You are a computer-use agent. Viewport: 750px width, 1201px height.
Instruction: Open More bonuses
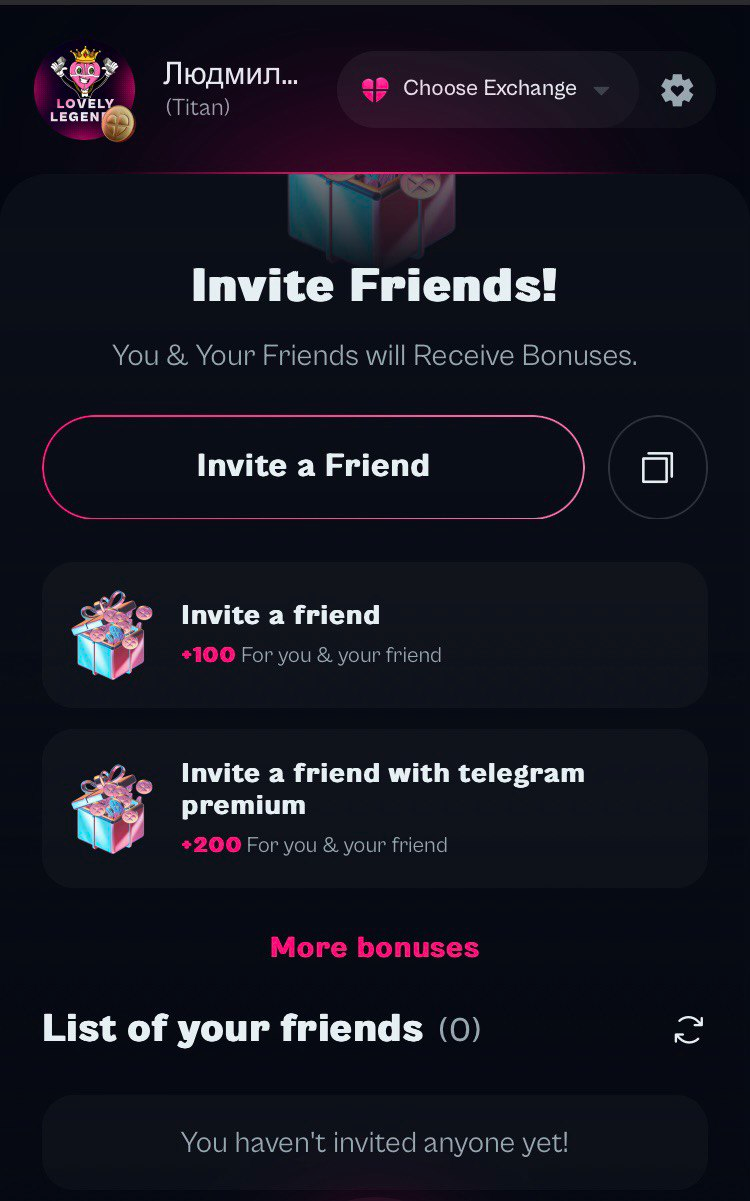pyautogui.click(x=374, y=947)
